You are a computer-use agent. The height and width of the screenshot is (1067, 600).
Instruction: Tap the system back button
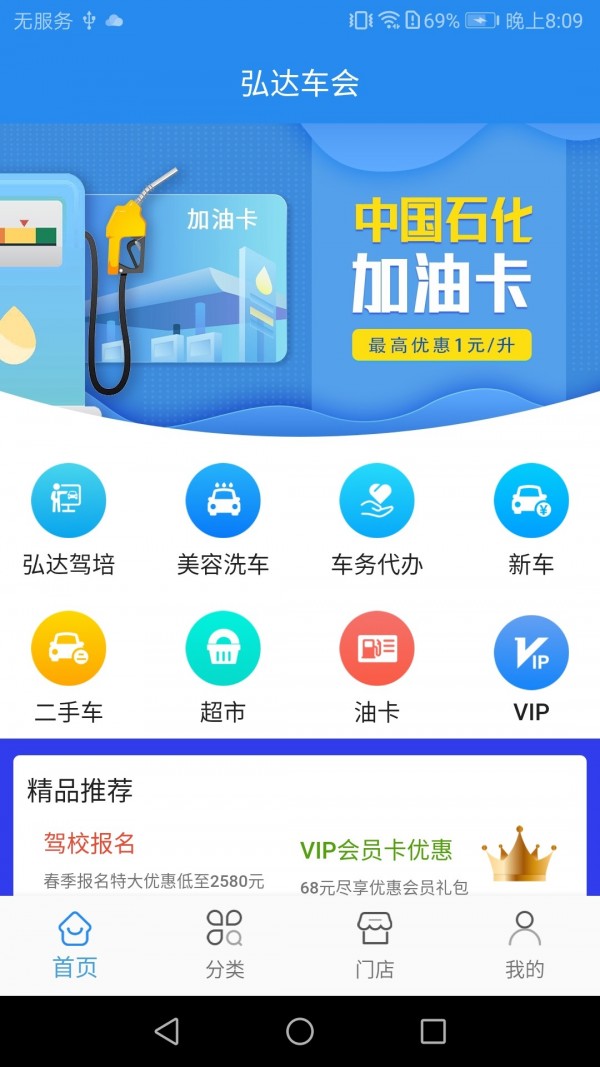click(167, 1031)
